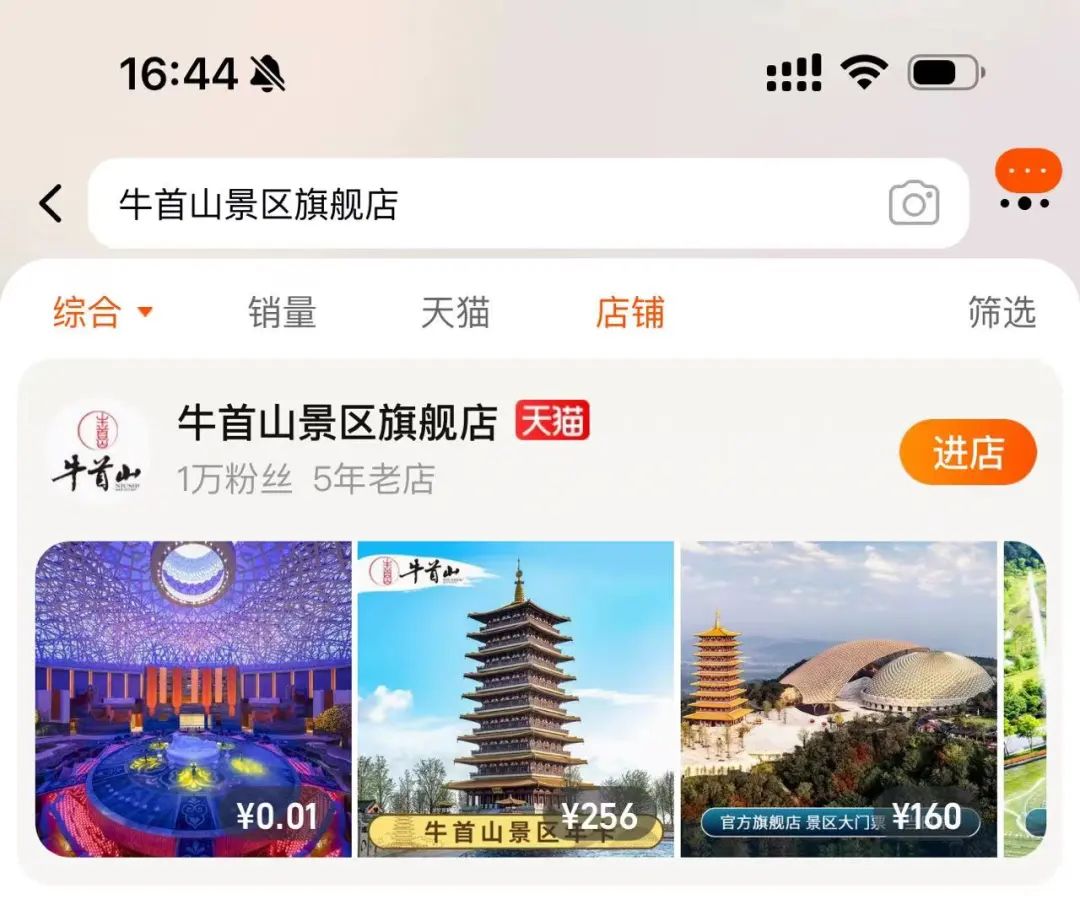This screenshot has width=1080, height=910.
Task: View the ¥160 景区大门票 product
Action: 838,699
